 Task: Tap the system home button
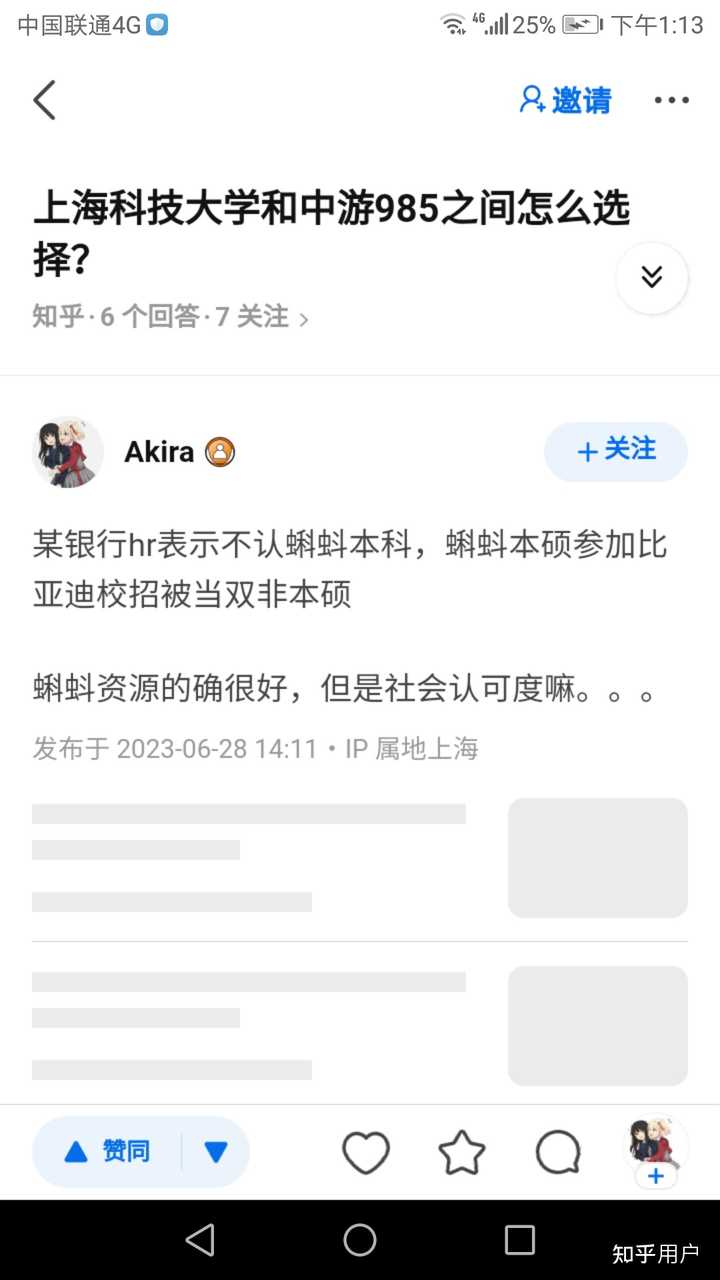point(360,1240)
